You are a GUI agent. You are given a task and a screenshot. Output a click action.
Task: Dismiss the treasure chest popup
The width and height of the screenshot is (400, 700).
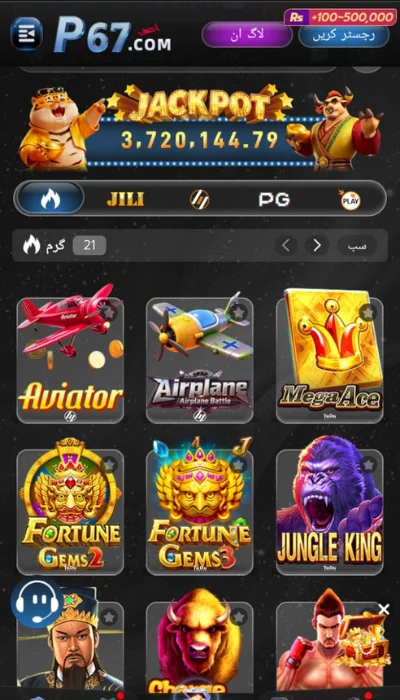point(383,609)
